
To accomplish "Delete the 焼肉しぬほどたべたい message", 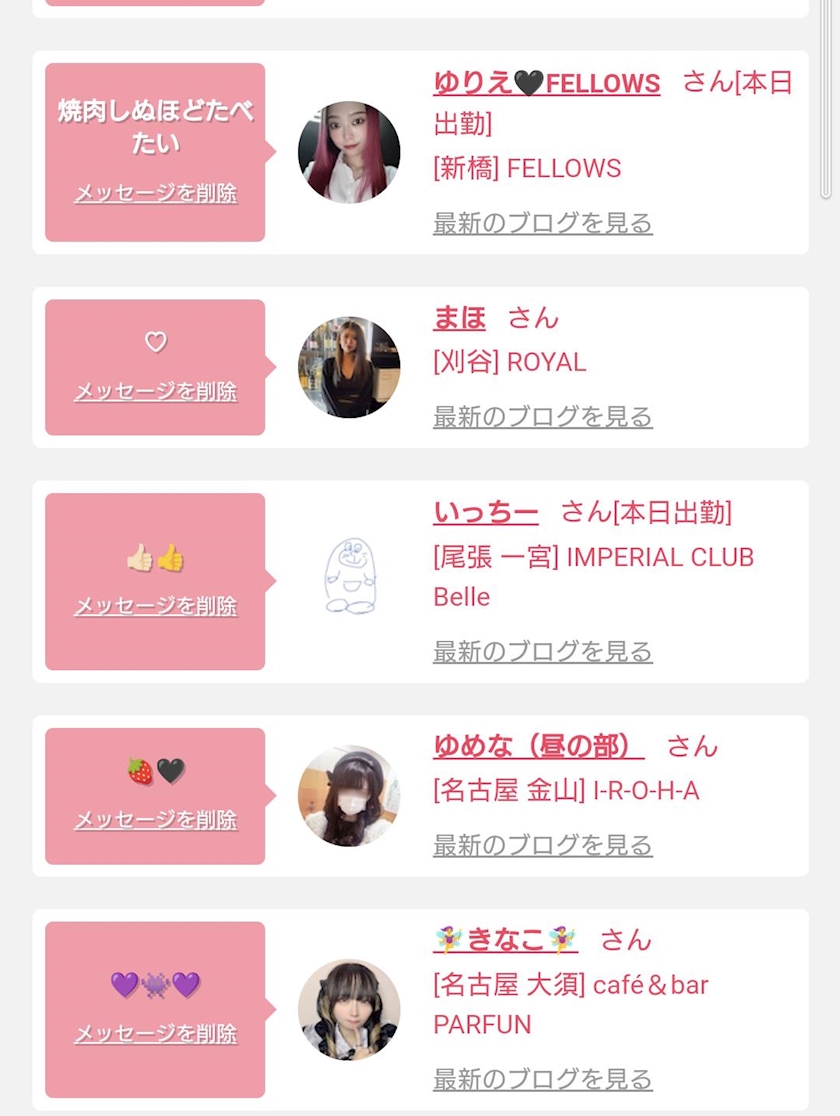I will click(x=155, y=194).
